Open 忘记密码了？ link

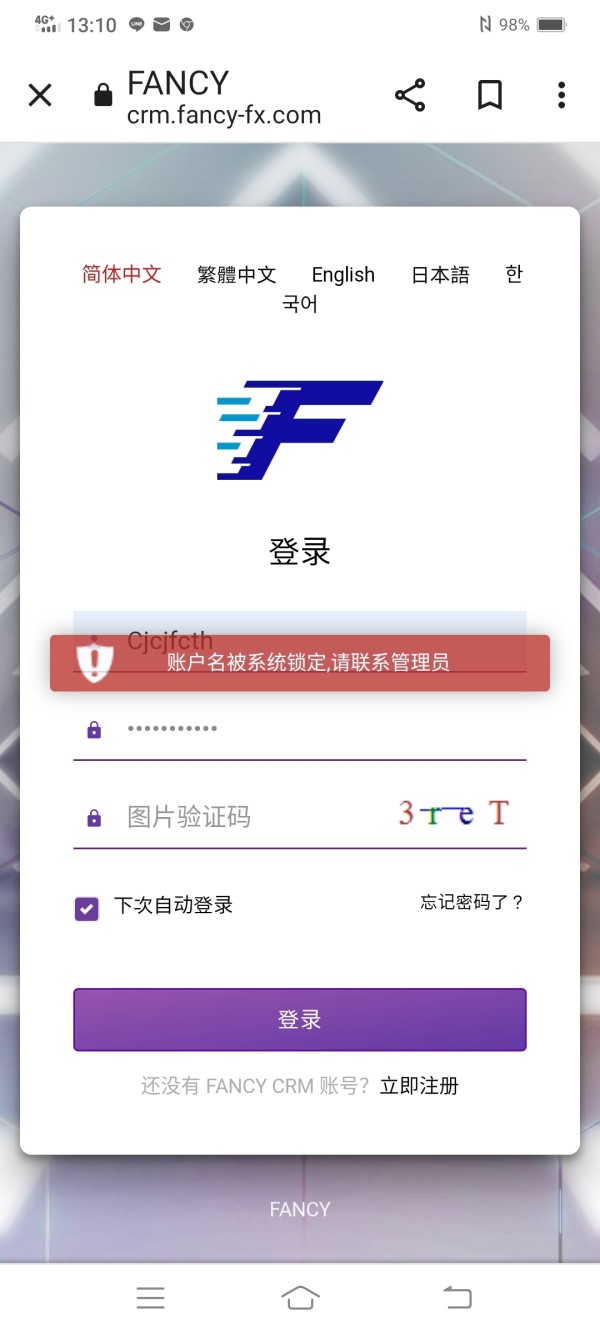(472, 902)
